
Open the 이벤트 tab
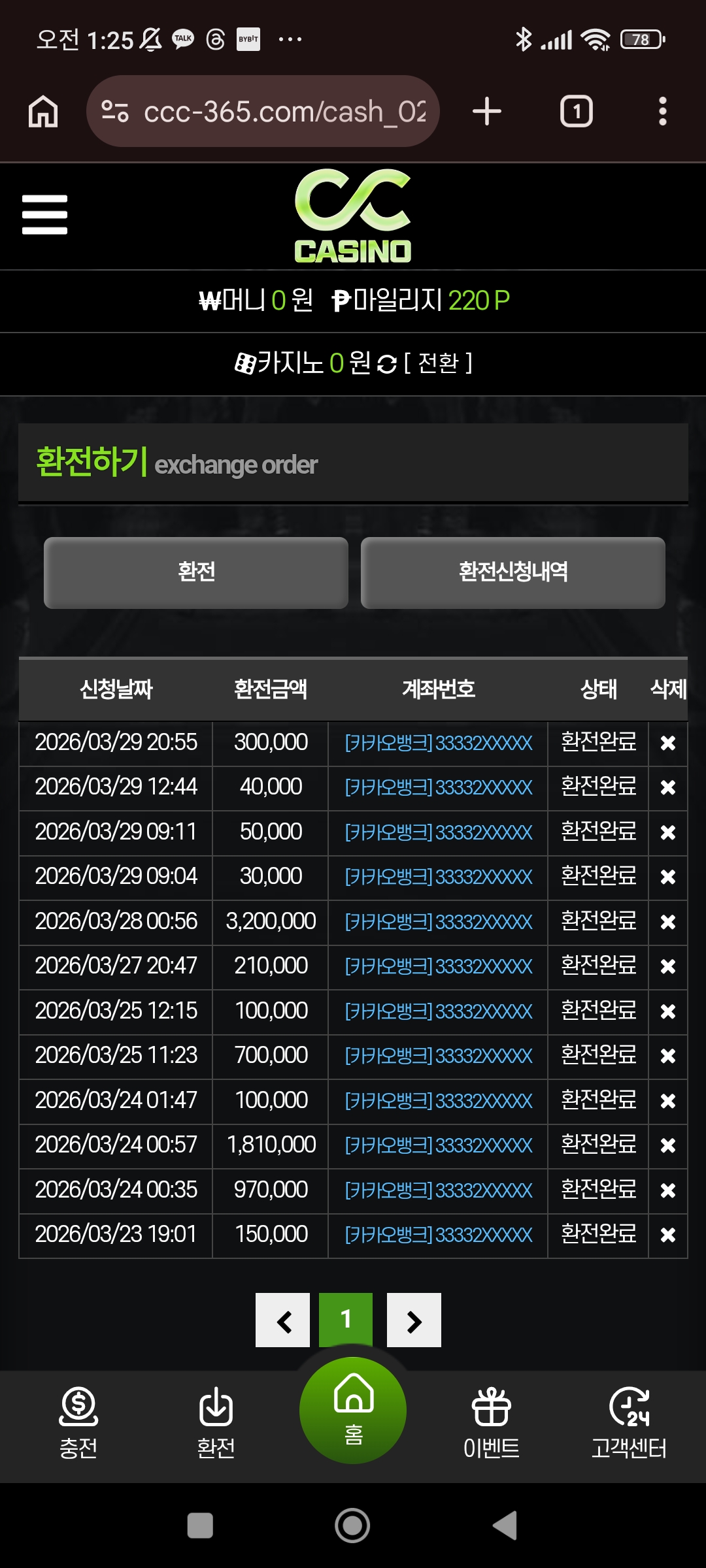(491, 1423)
